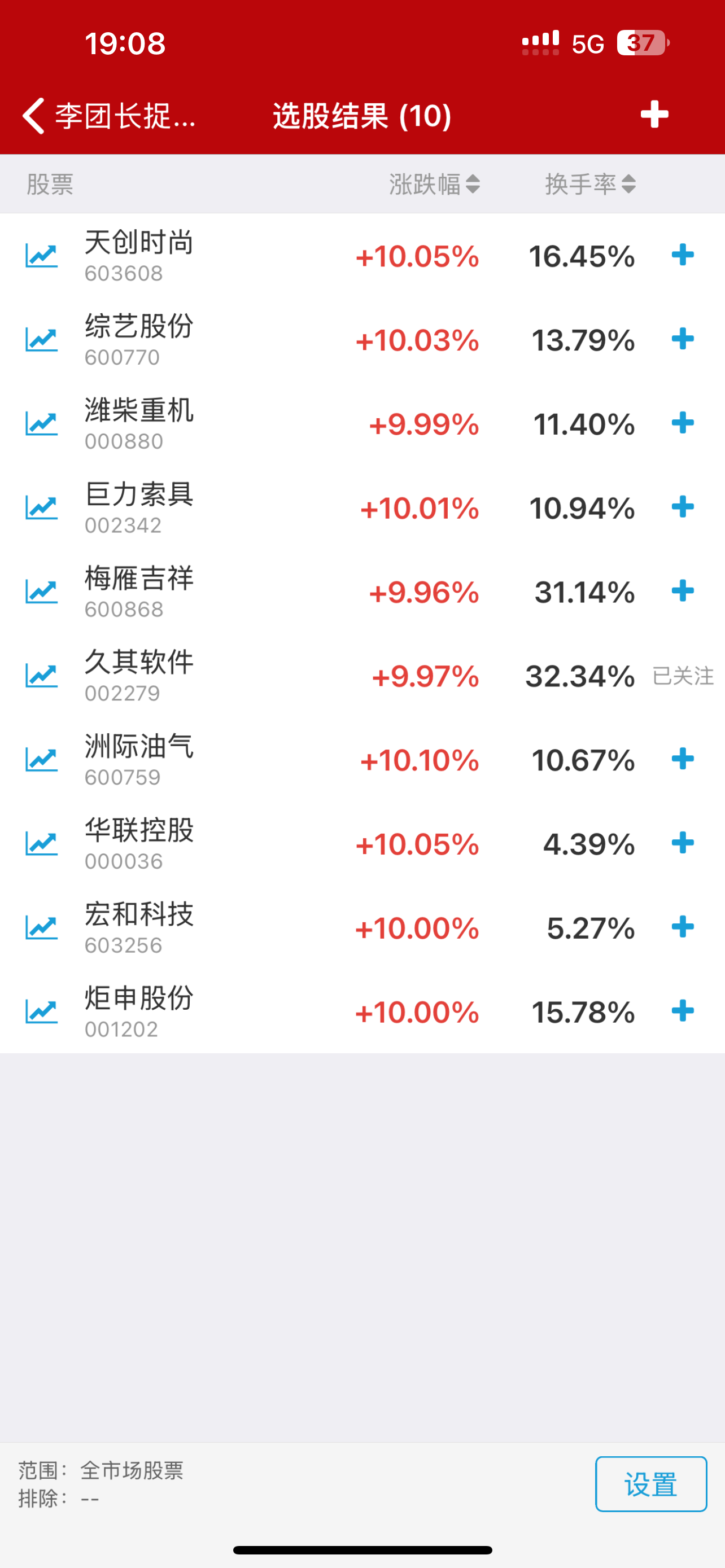Open 华联控股 stock details
This screenshot has height=1568, width=725.
pos(139,844)
